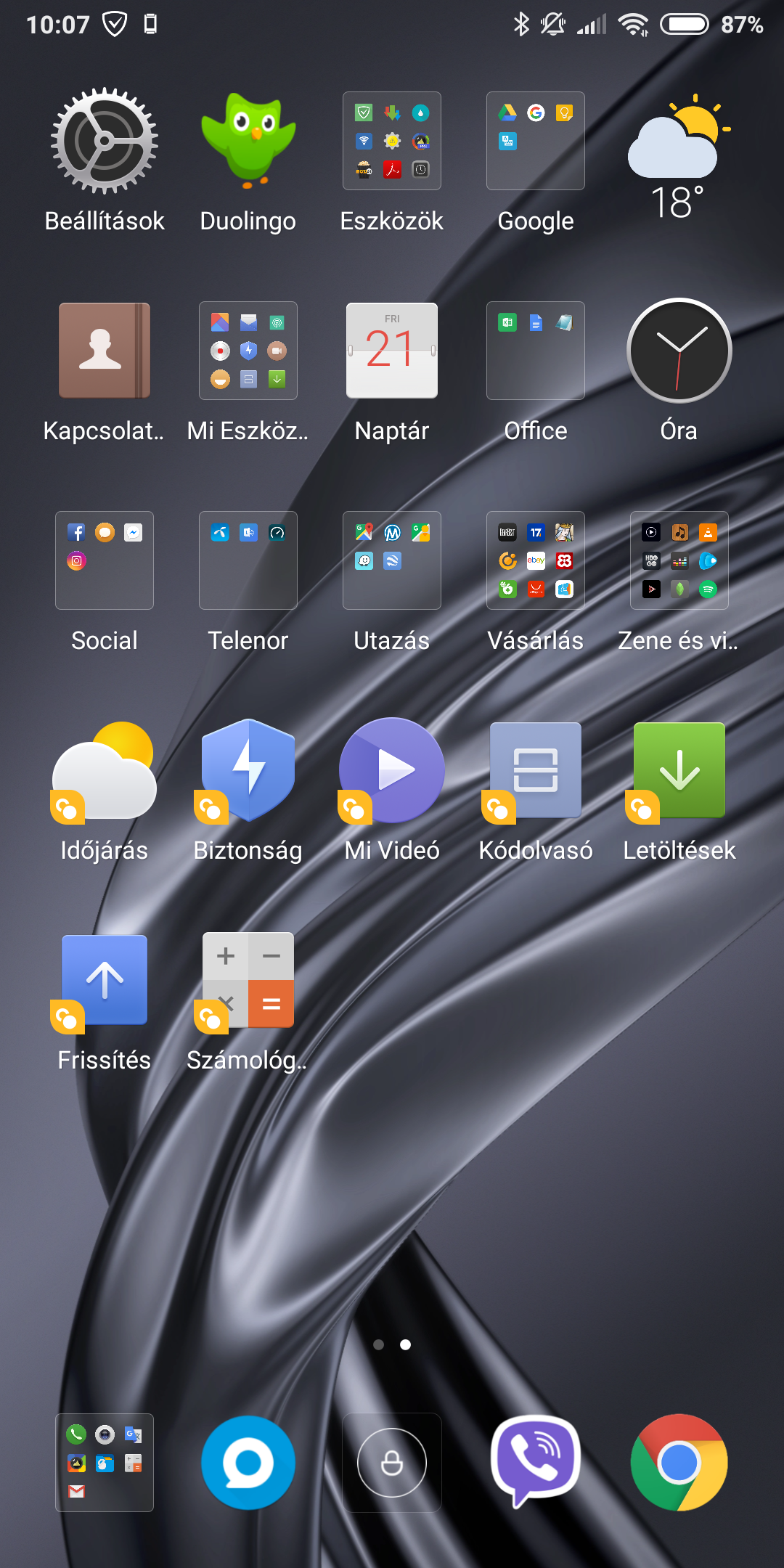Open the Számológép calculator
The width and height of the screenshot is (784, 1568).
[248, 980]
